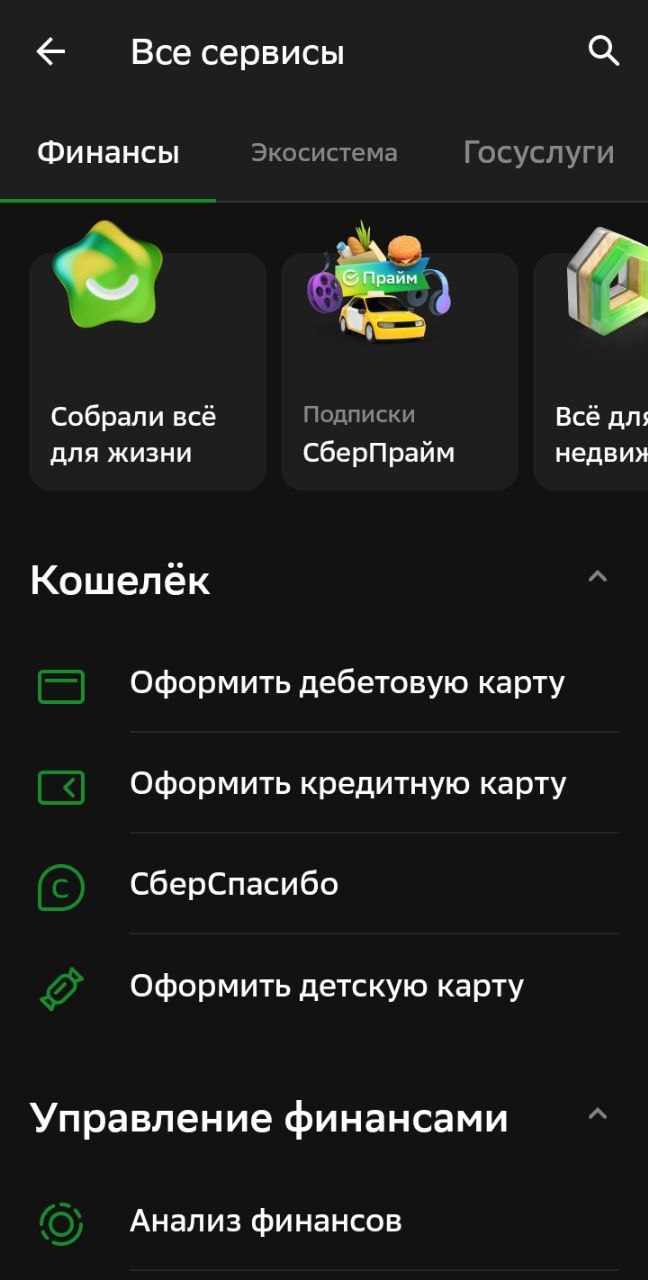
Task: Collapse the Управление финансами section
Action: (597, 1115)
